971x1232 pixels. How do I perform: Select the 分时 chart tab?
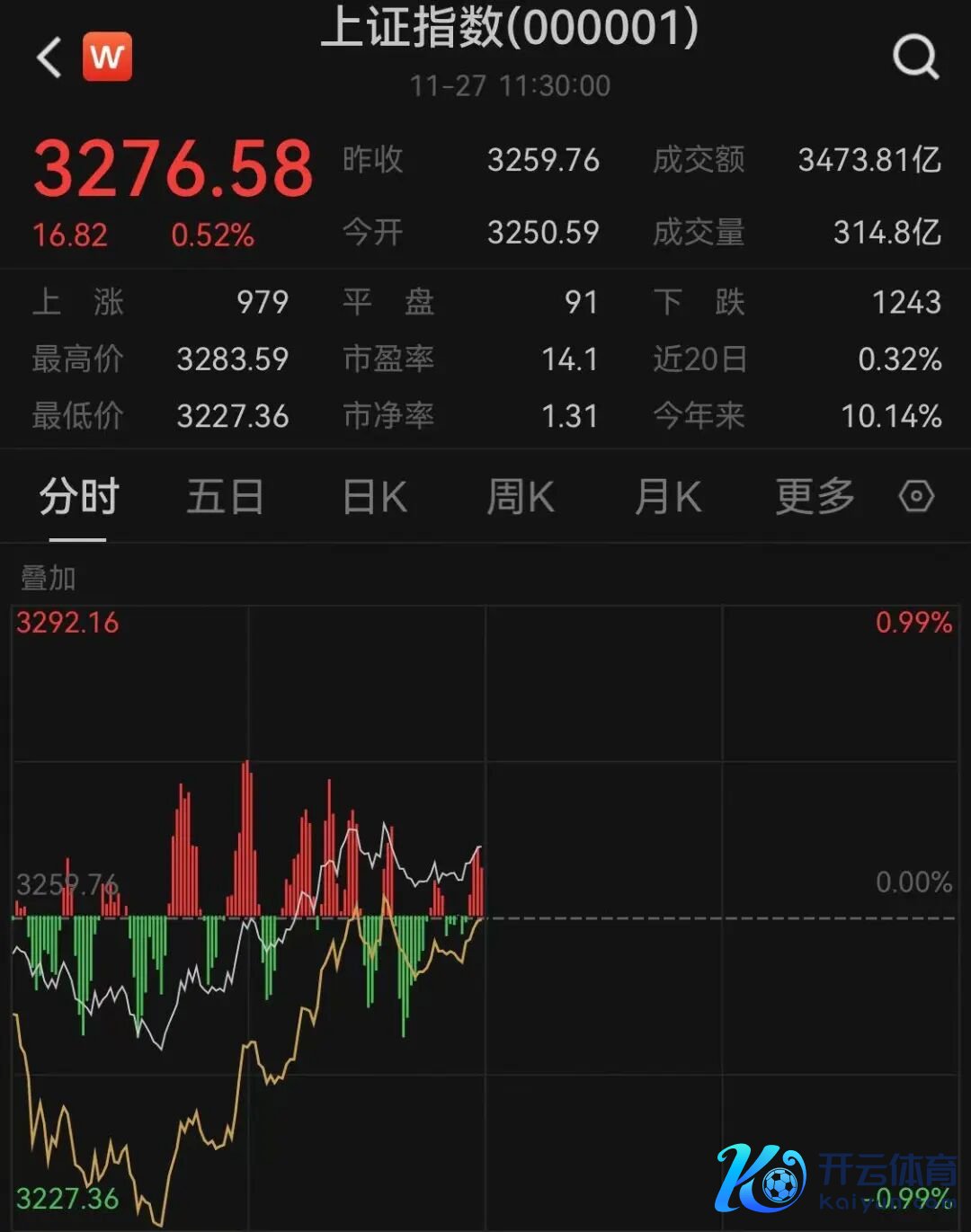click(78, 497)
